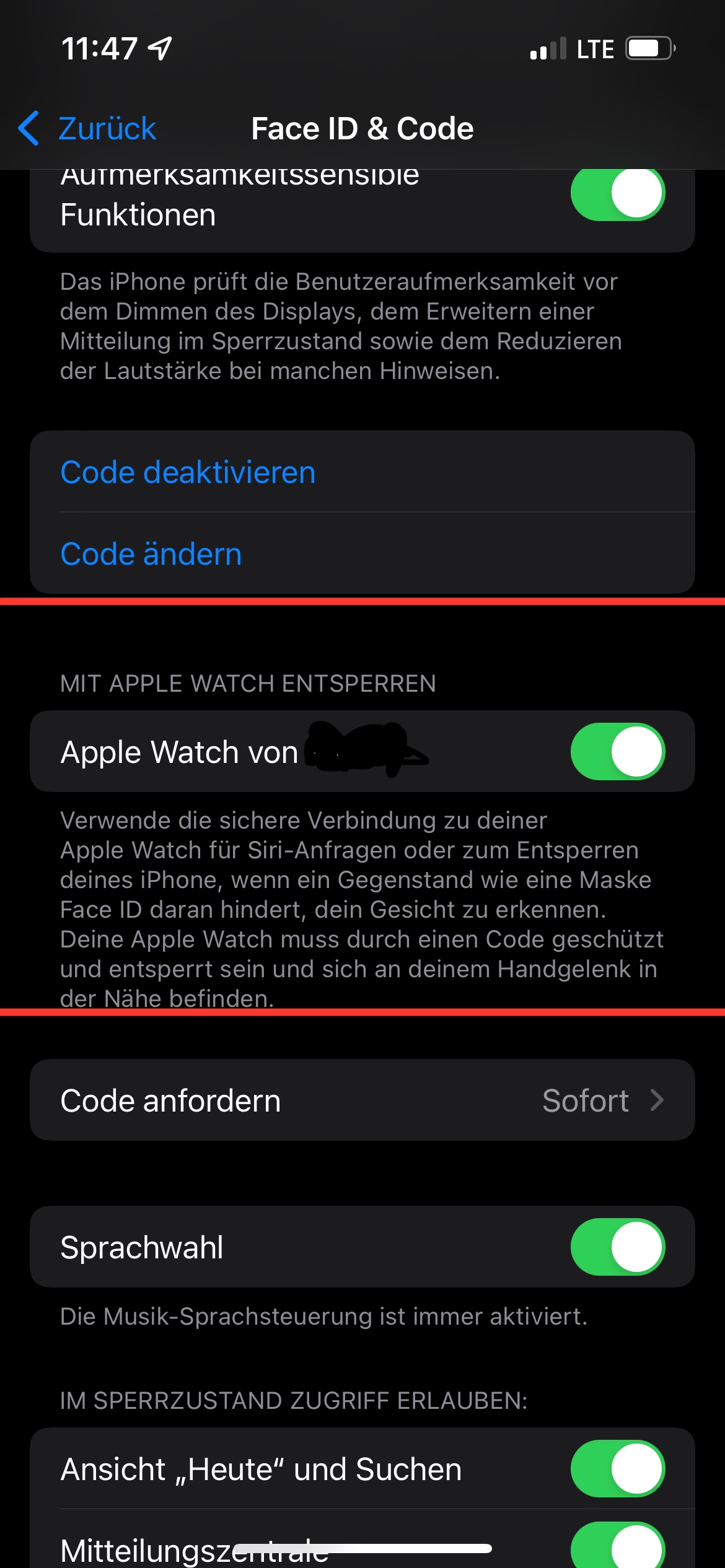
Task: Open the Code anfordern setting
Action: (x=362, y=1100)
